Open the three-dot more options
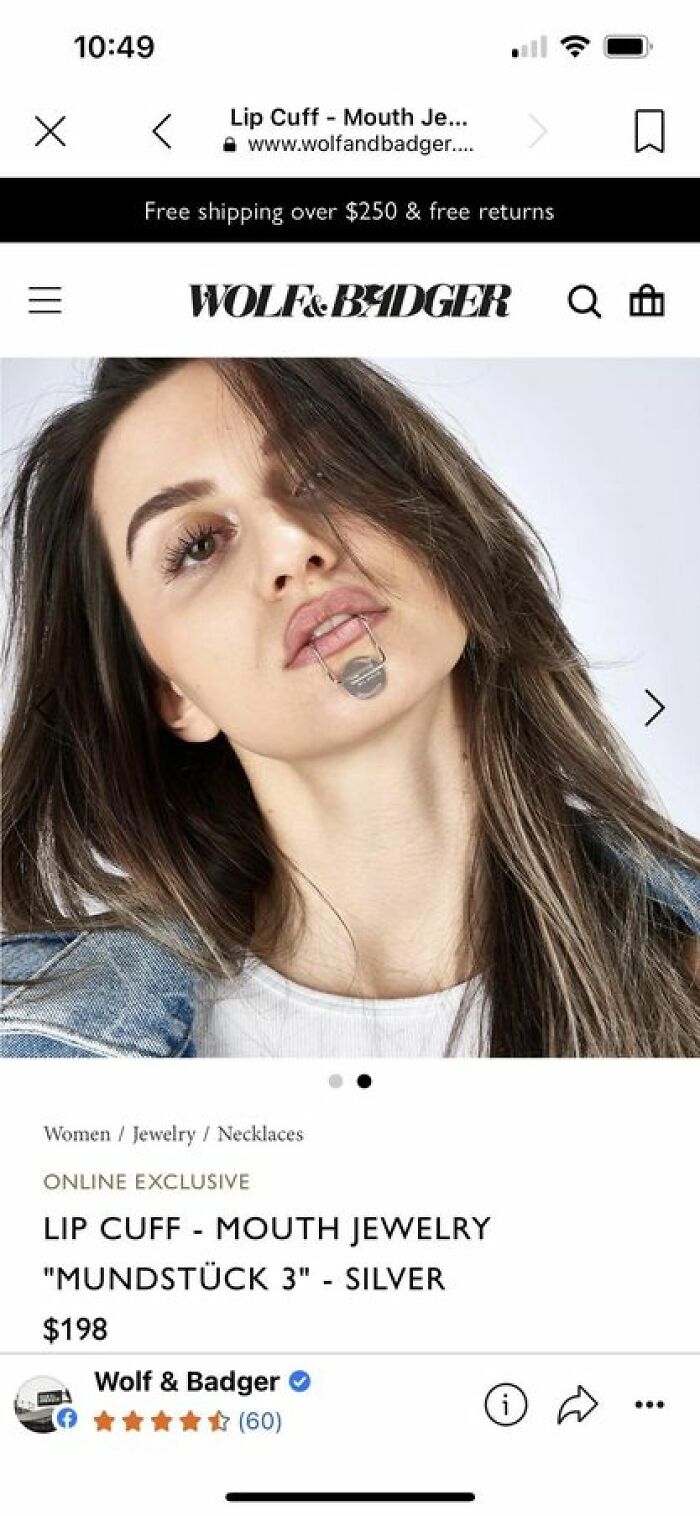Viewport: 700px width, 1516px height. pos(650,1406)
